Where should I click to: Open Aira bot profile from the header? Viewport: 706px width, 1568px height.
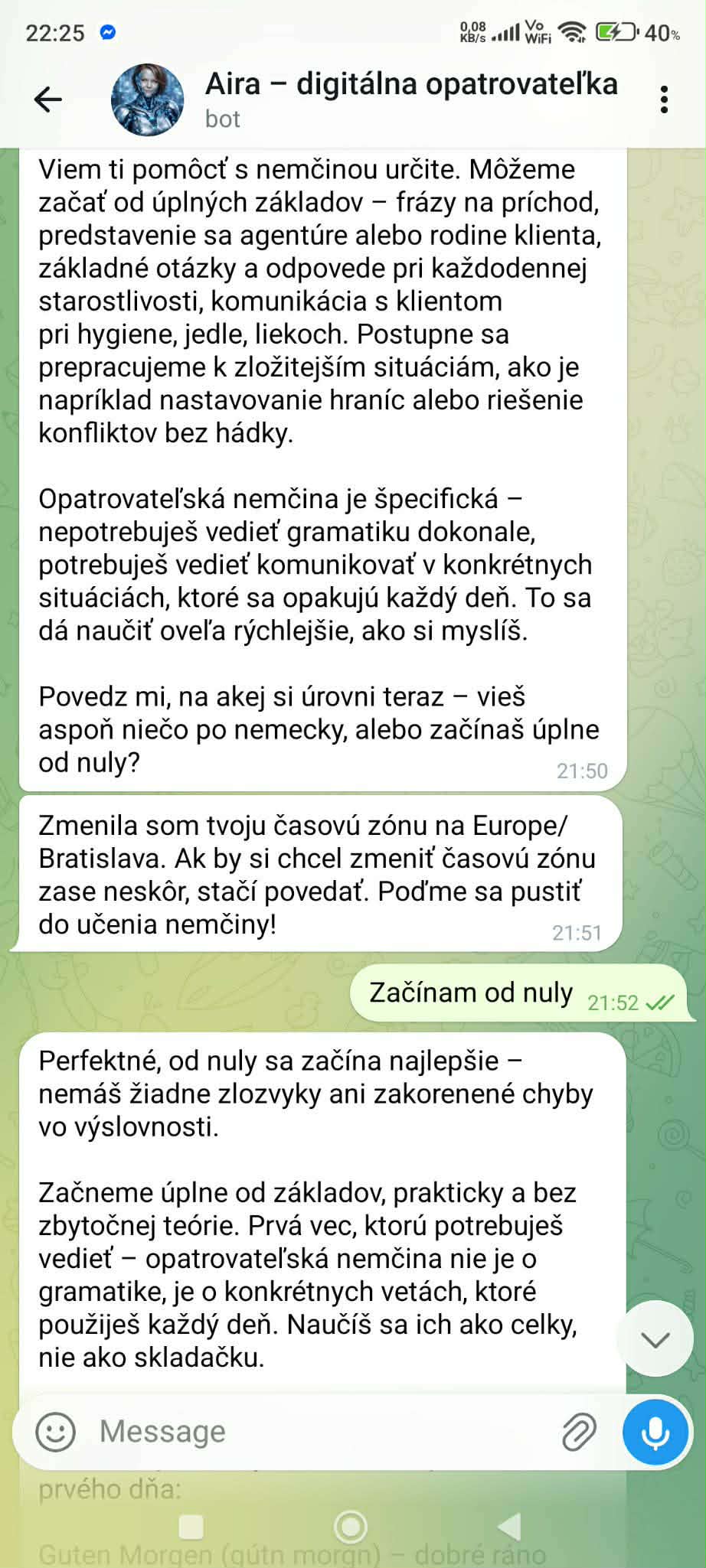148,99
